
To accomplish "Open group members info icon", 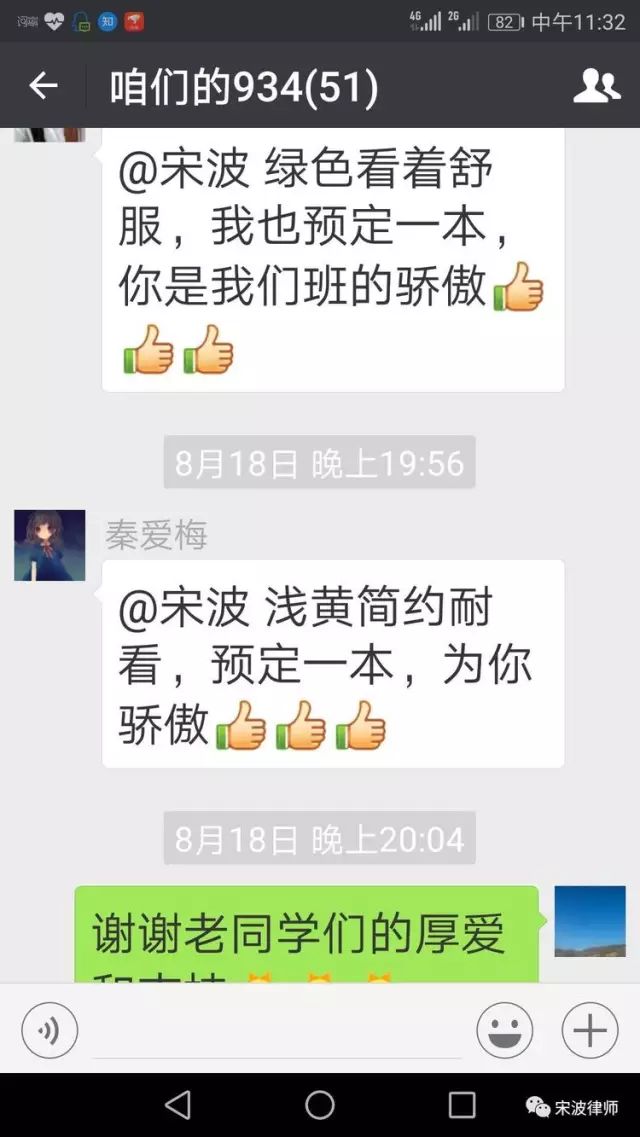I will coord(596,87).
